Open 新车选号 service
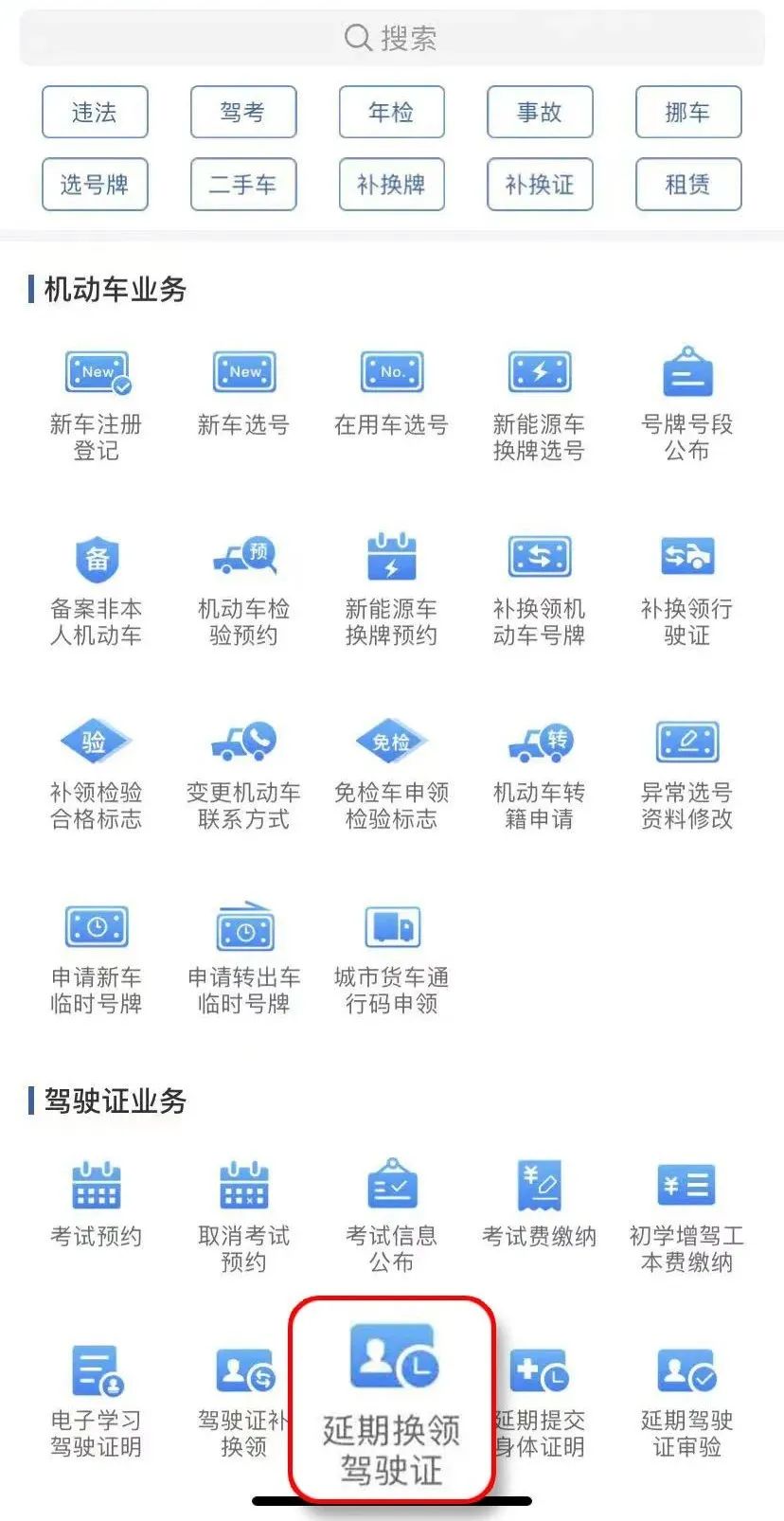Viewport: 784px width, 1521px height. click(243, 392)
